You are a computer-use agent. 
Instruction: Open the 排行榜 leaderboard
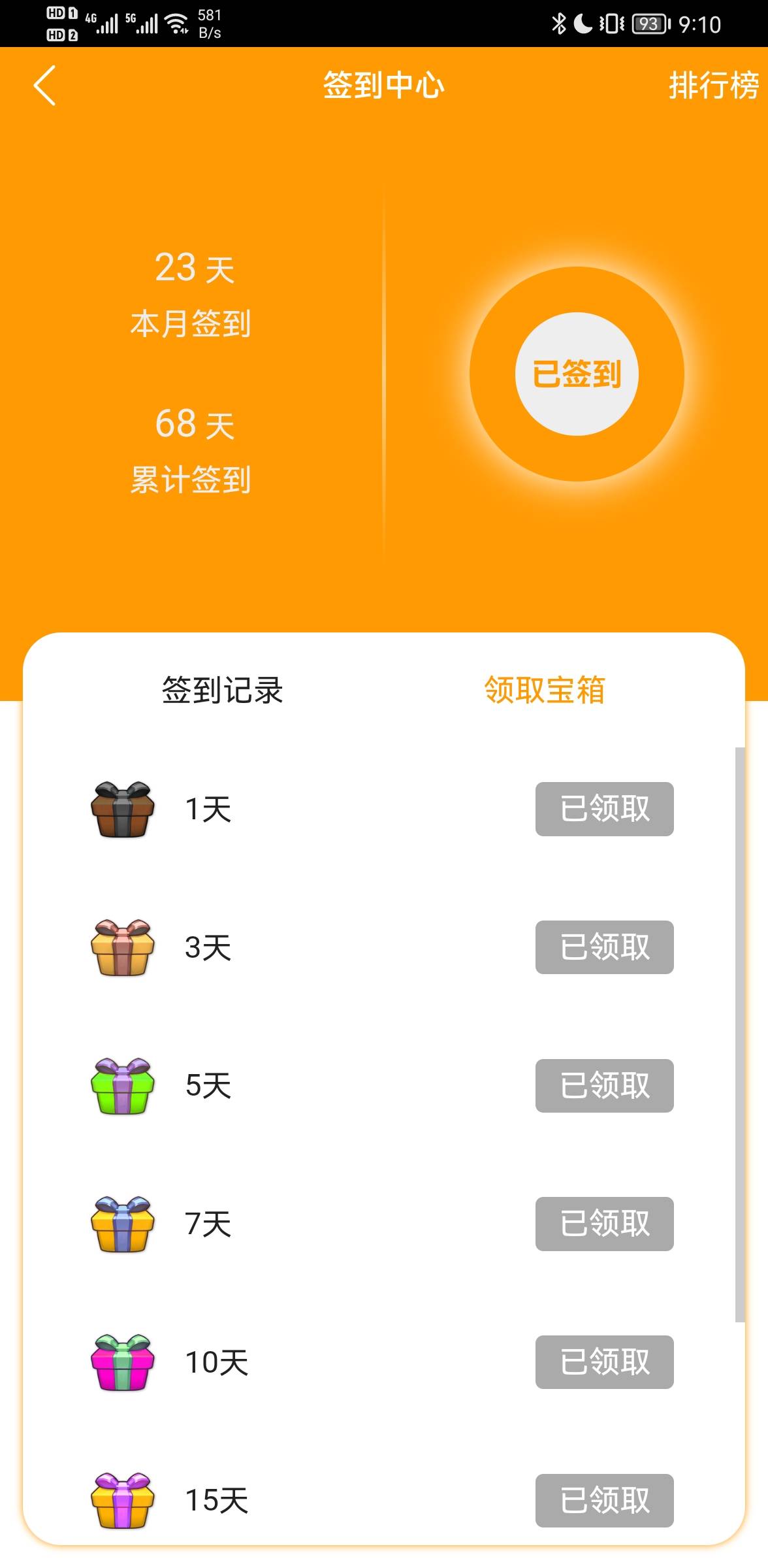coord(713,86)
